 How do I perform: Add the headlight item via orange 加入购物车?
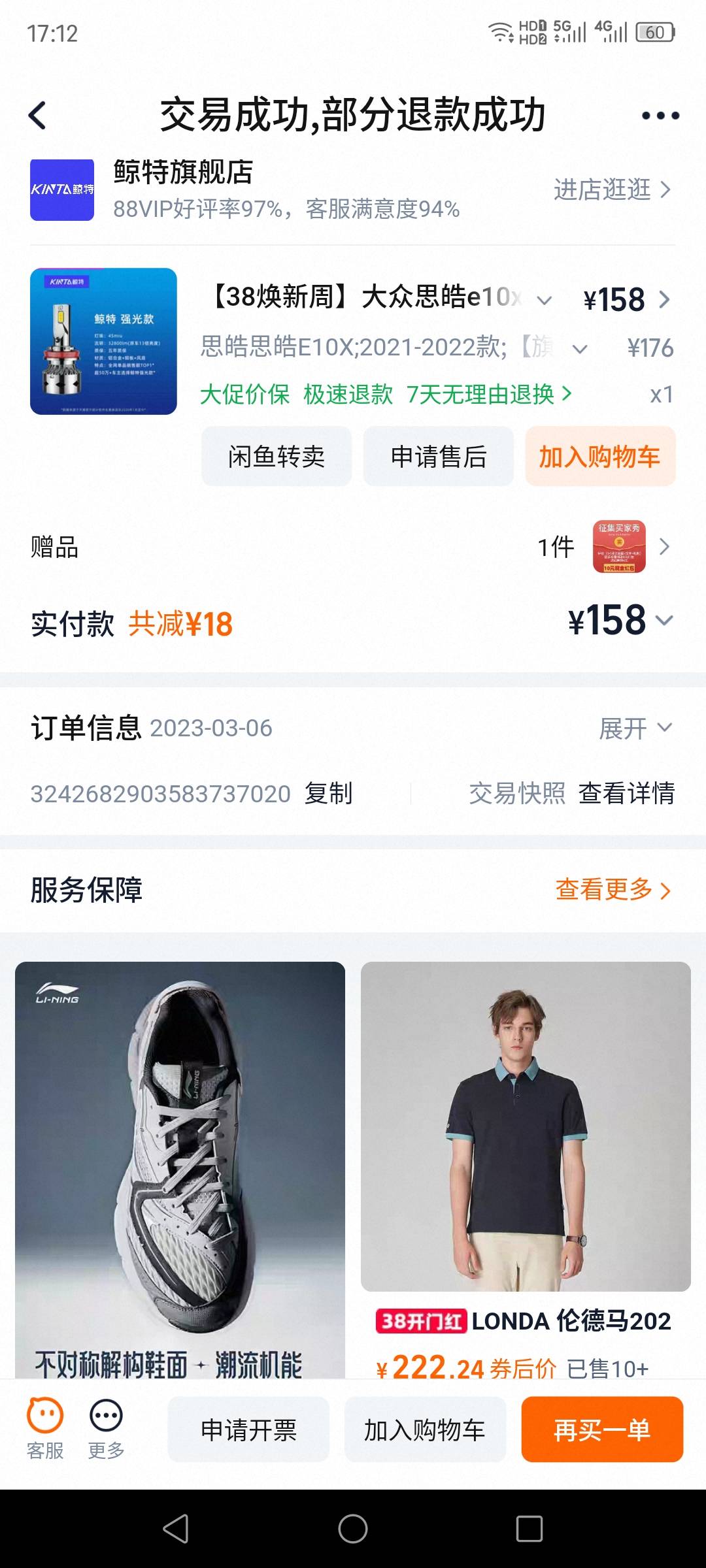pos(599,457)
